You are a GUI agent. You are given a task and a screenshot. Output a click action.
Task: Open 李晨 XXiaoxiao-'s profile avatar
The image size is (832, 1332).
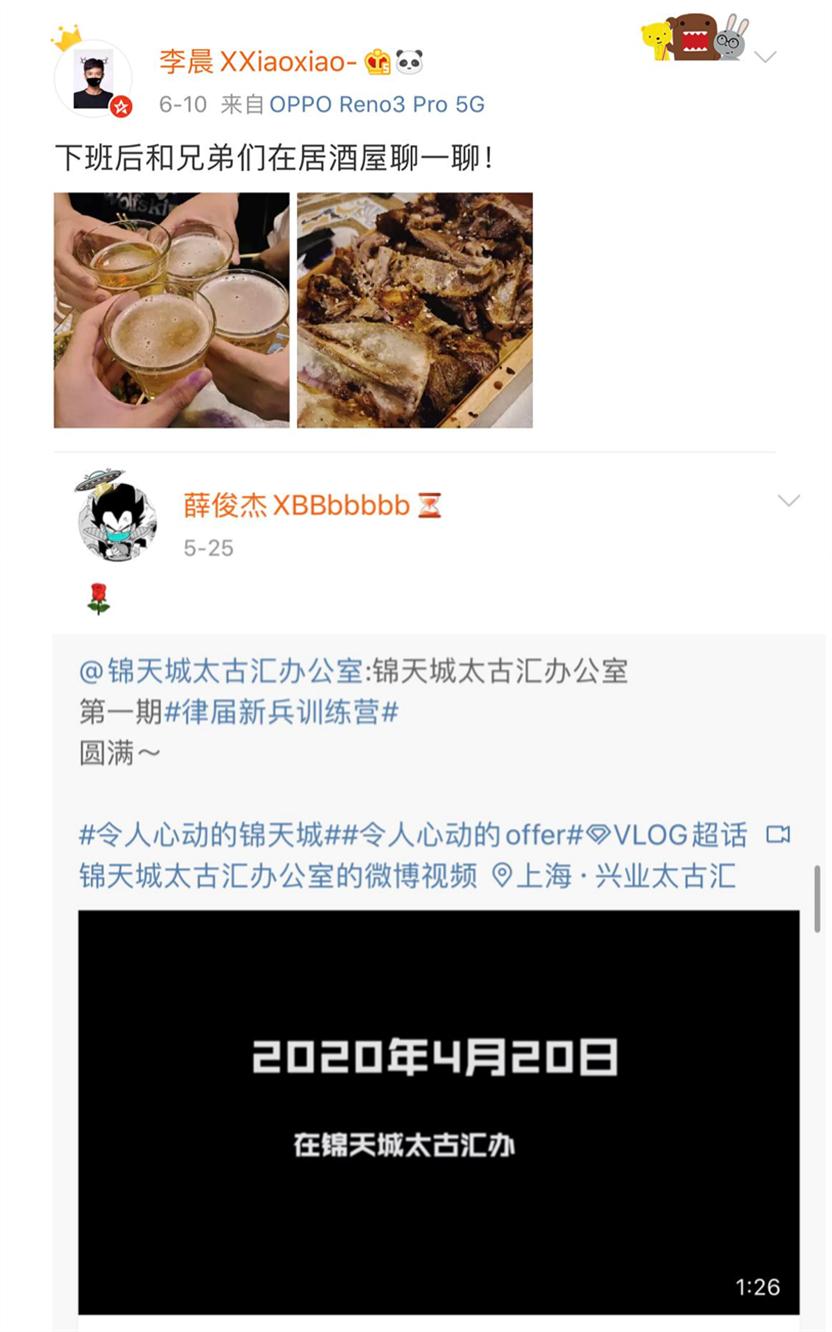tap(93, 79)
